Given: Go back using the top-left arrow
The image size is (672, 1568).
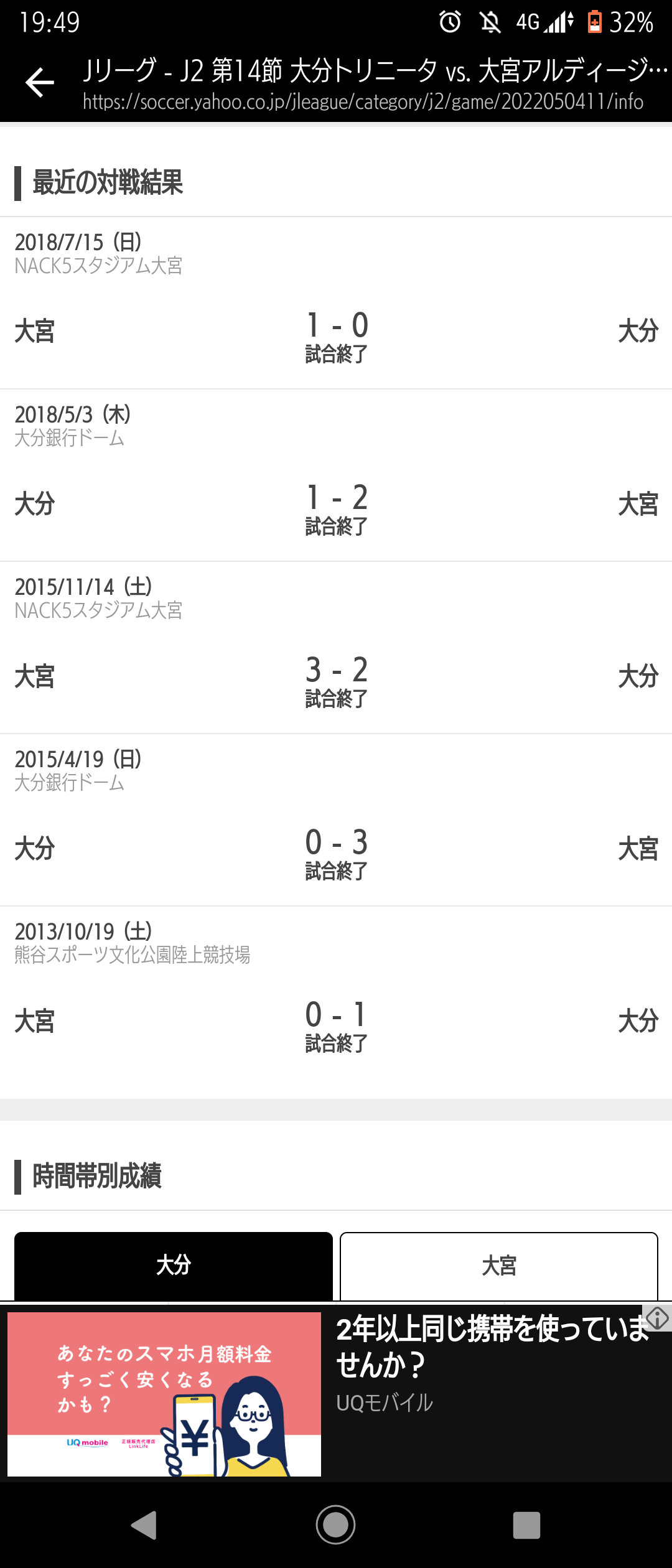Looking at the screenshot, I should pos(40,83).
